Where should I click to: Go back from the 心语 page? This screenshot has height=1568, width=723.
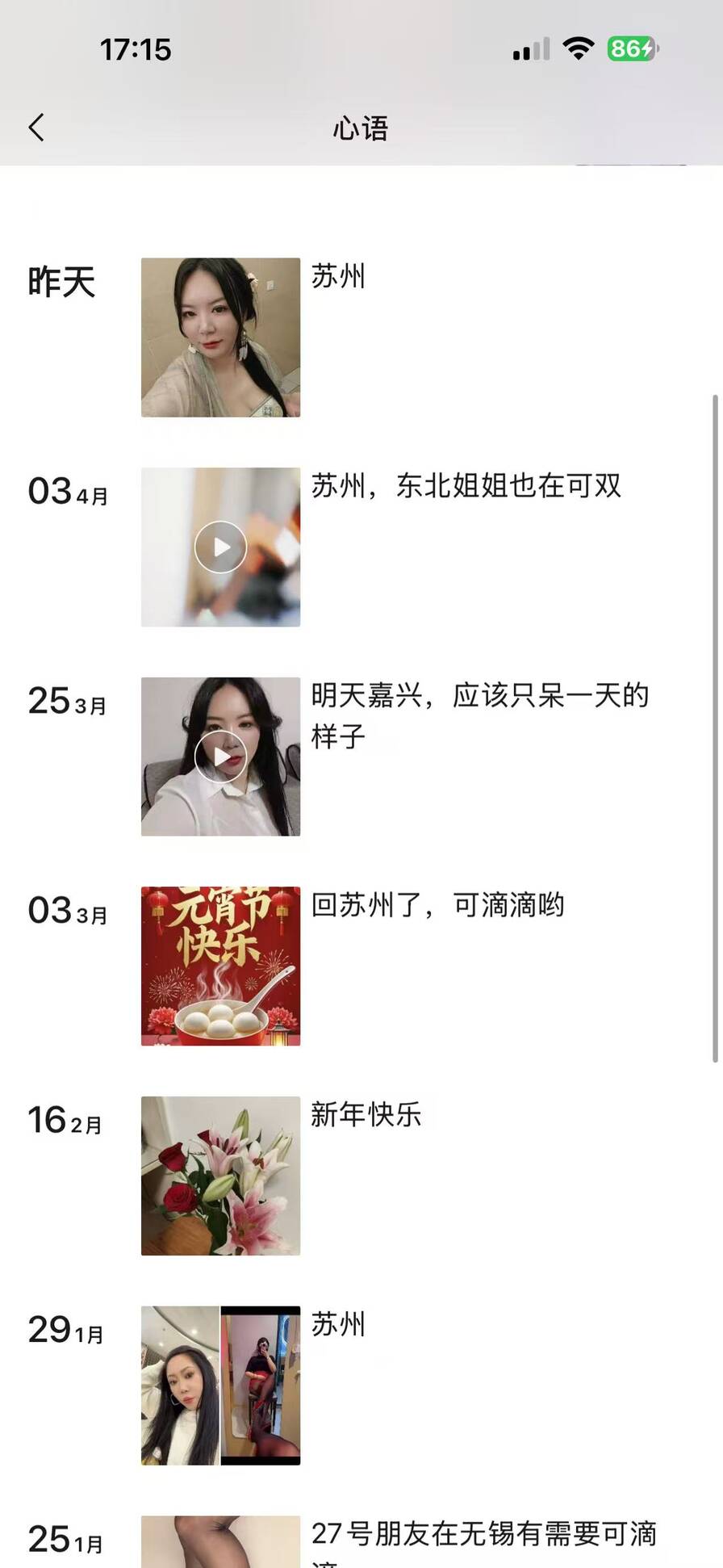[36, 128]
